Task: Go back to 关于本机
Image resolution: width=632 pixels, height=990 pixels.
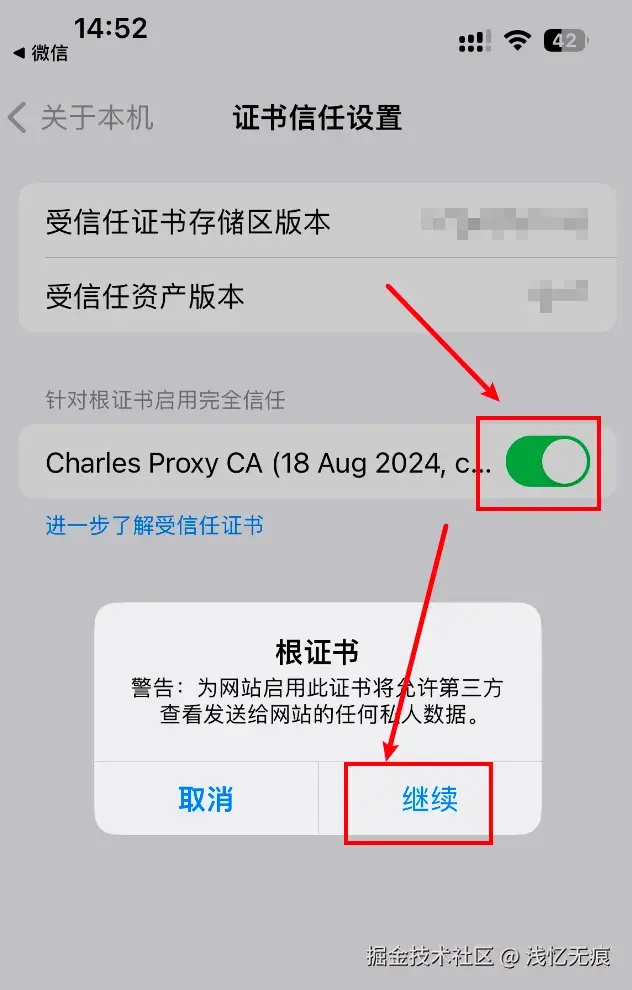Action: click(x=80, y=118)
